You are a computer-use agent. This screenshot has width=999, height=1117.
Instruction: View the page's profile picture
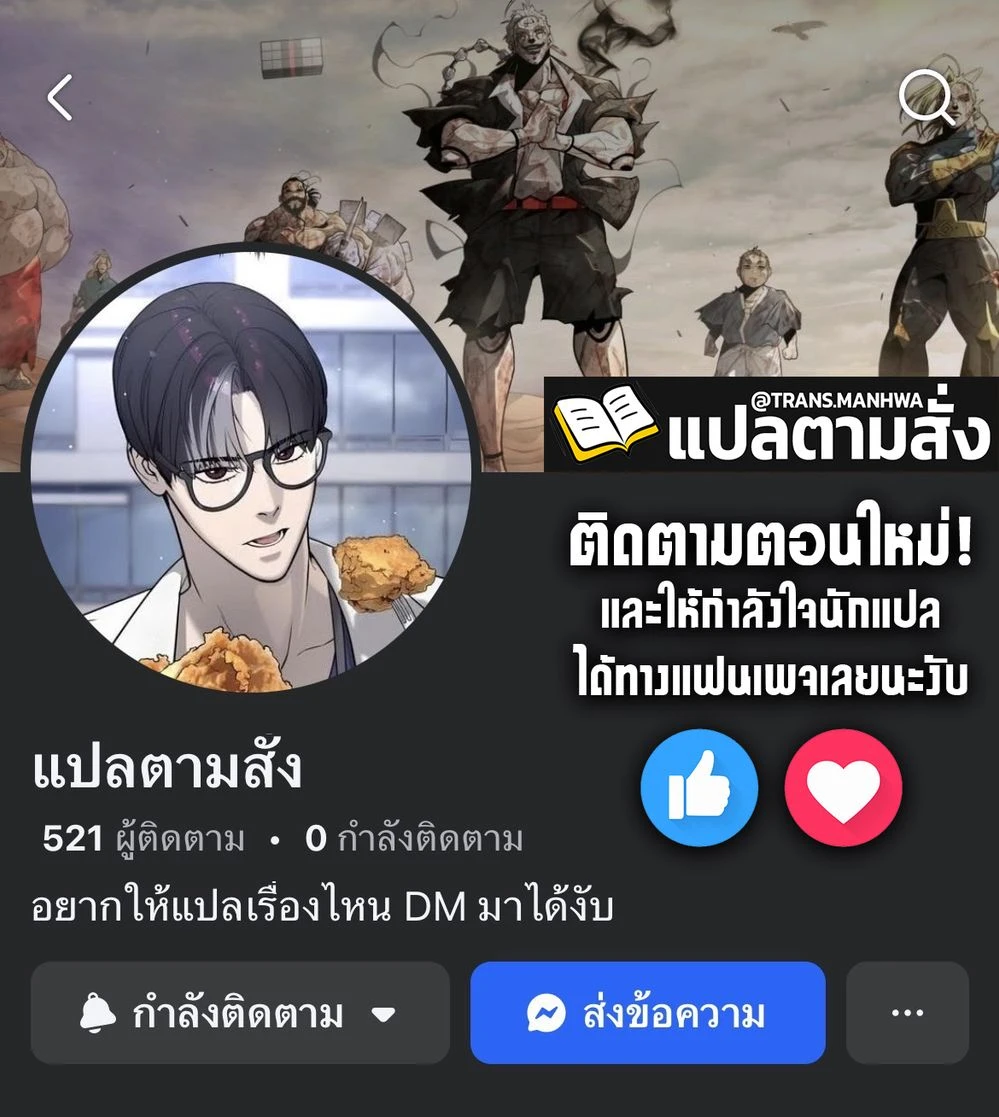(x=251, y=470)
